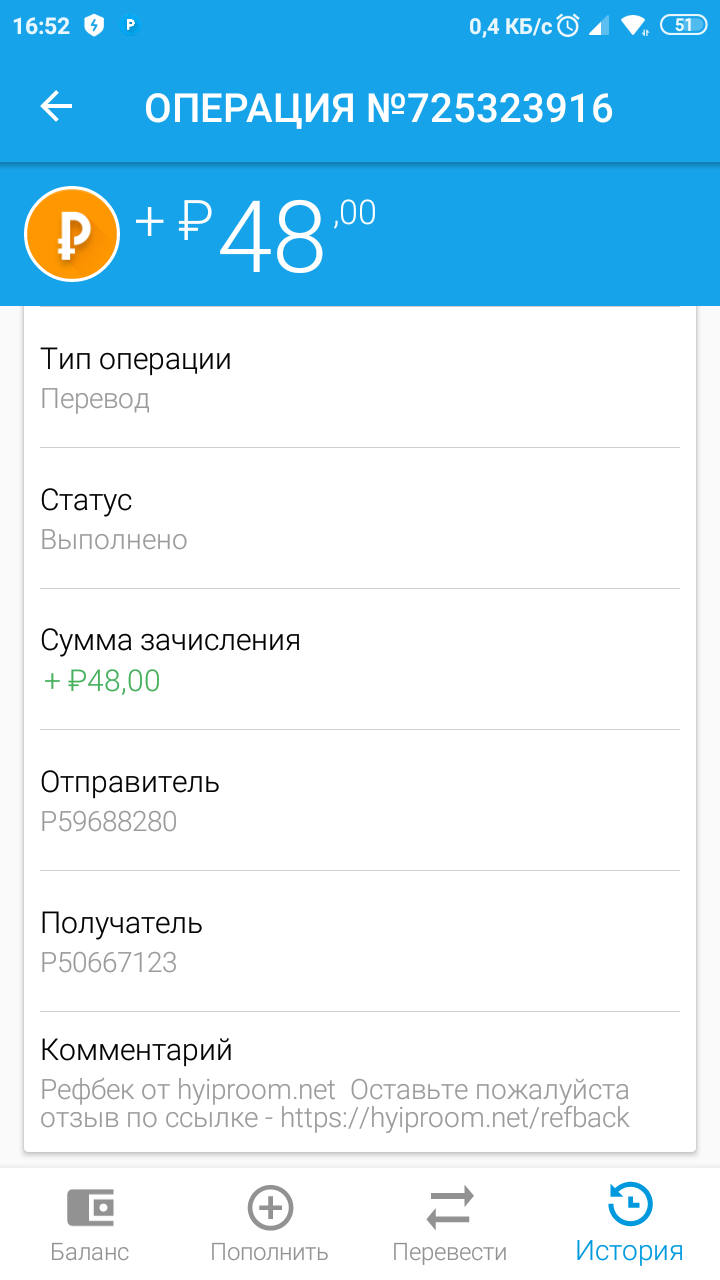Go back from operation details
Image resolution: width=720 pixels, height=1280 pixels.
57,107
